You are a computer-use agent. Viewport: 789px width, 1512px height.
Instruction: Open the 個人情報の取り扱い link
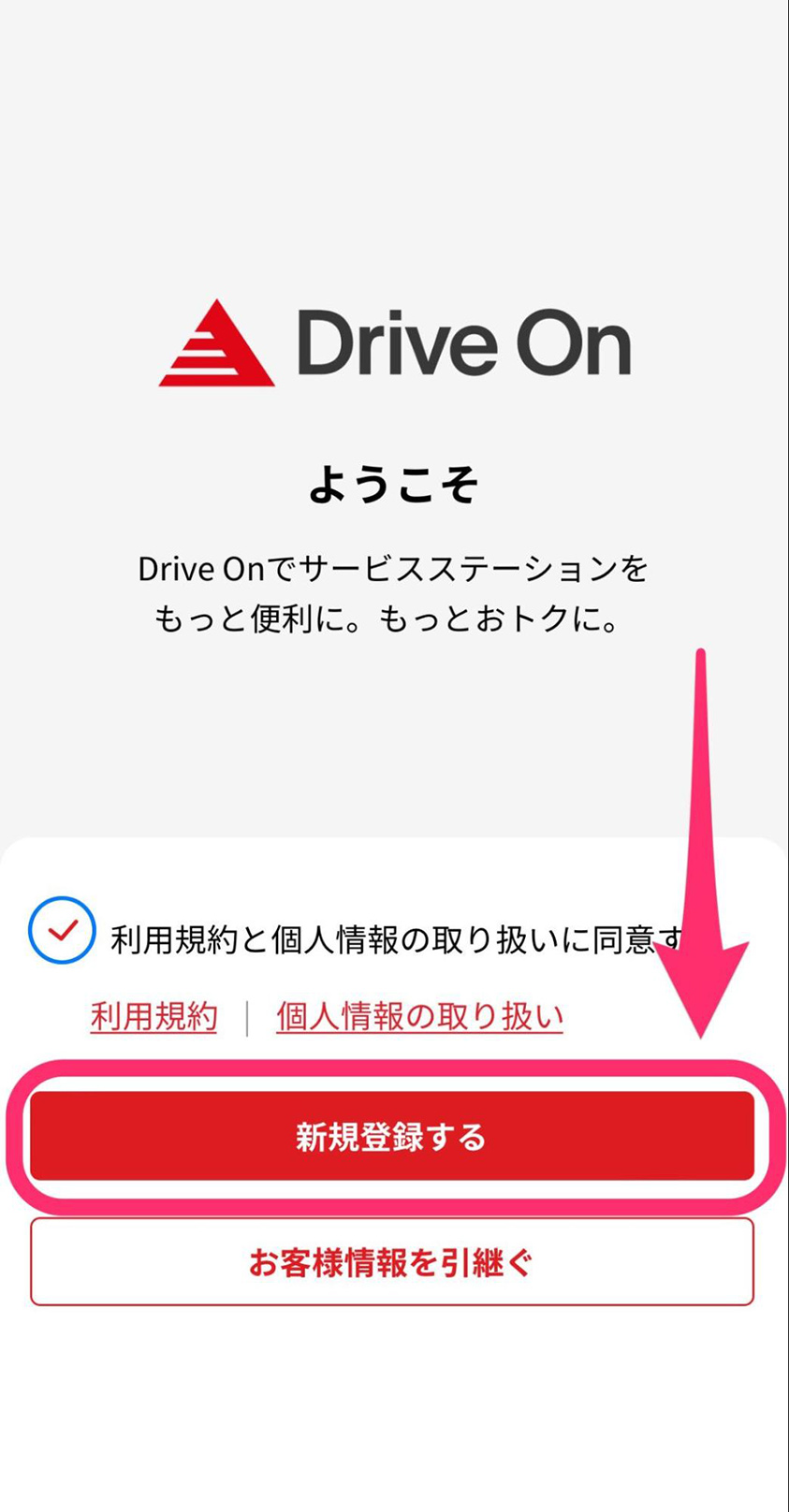point(419,1016)
